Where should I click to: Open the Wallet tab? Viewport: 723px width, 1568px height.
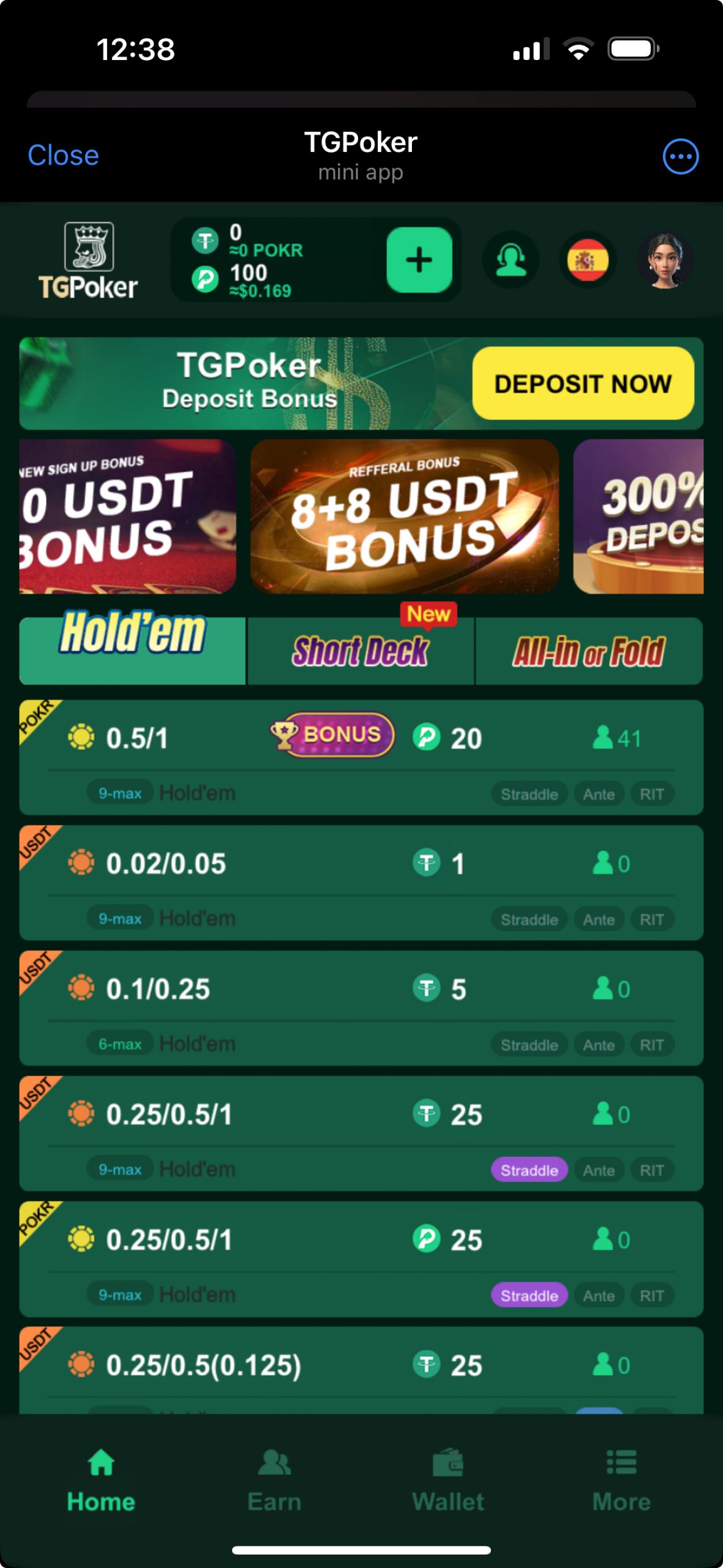[448, 1480]
